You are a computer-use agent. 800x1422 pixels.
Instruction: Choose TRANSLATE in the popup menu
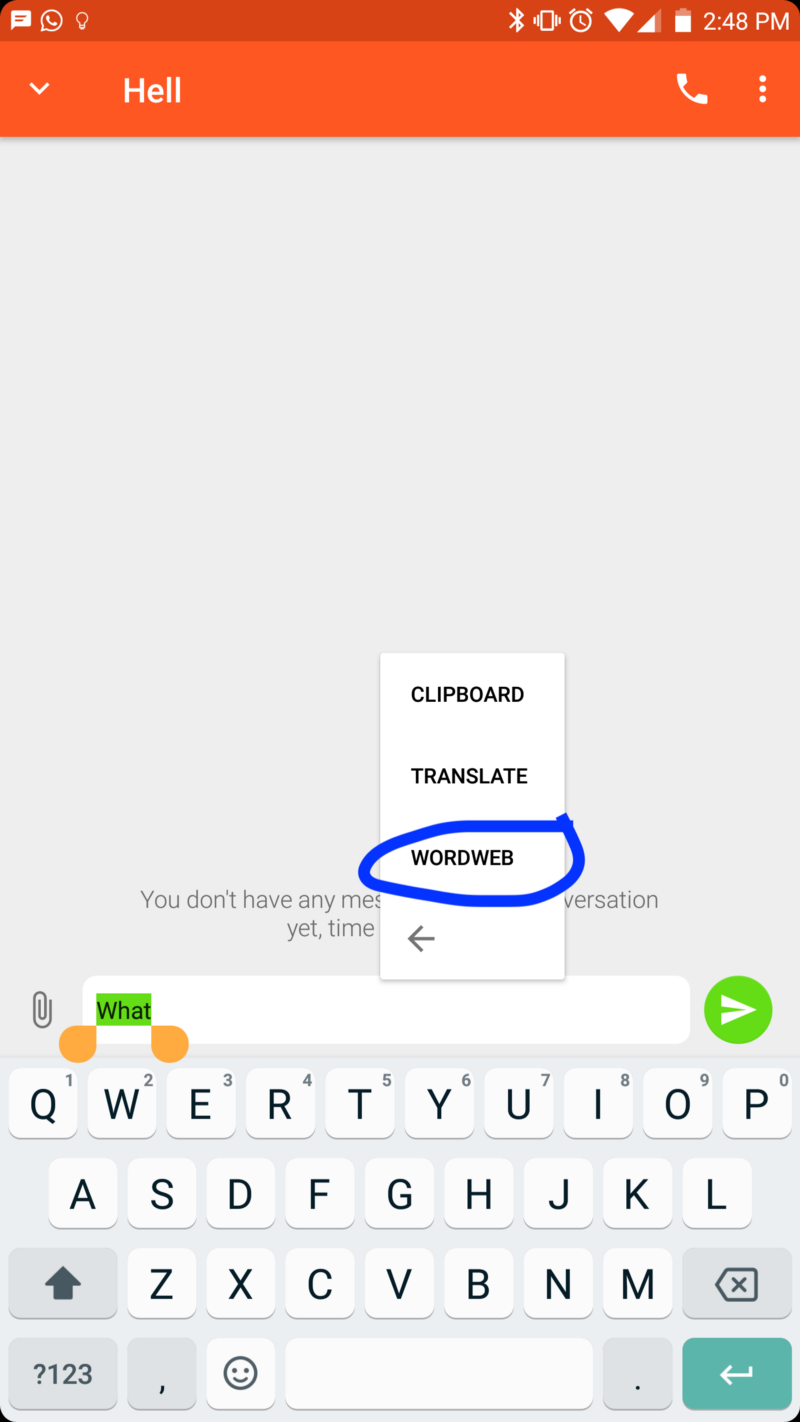tap(469, 776)
